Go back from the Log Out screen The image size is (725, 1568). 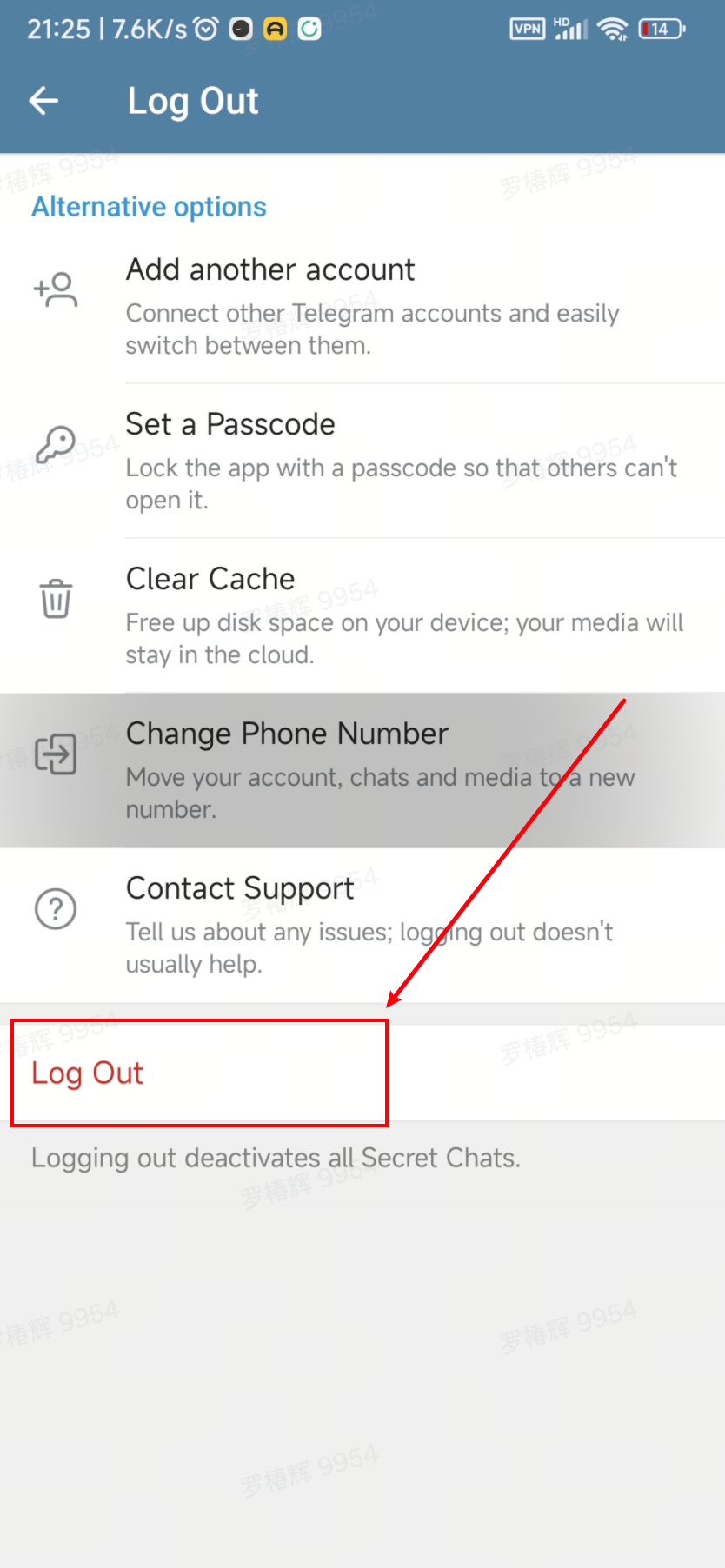click(43, 101)
